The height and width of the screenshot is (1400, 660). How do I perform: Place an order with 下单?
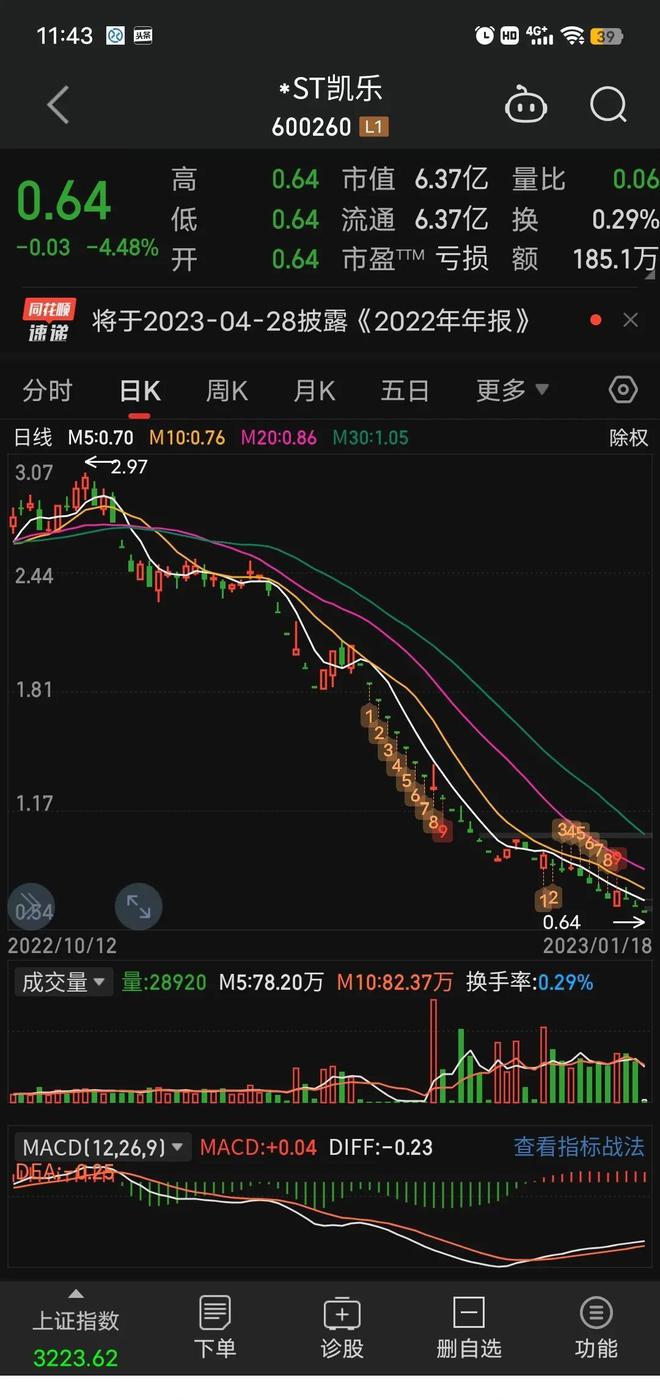(215, 1327)
